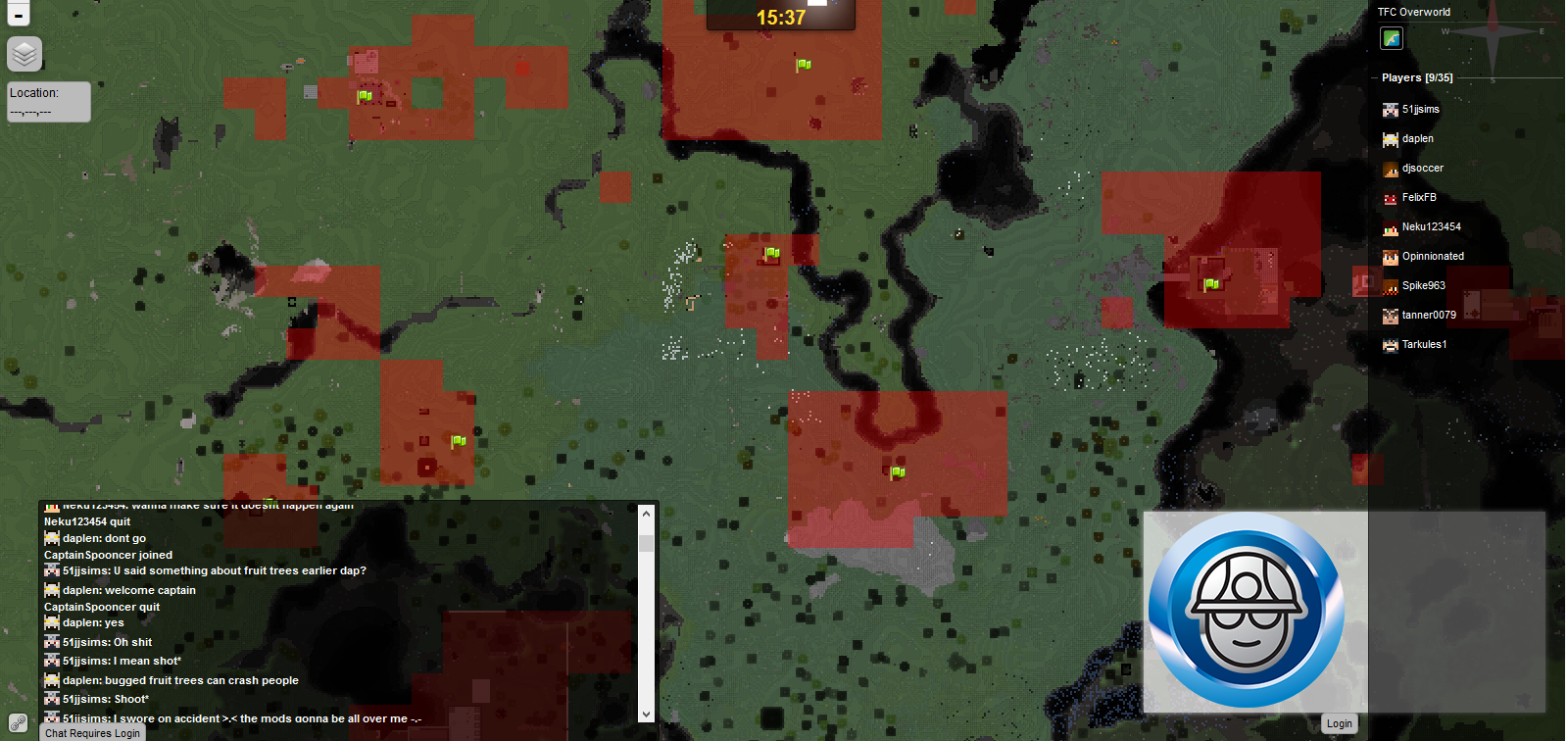1568x741 pixels.
Task: Show player tanner0079 on the map
Action: (x=1428, y=316)
